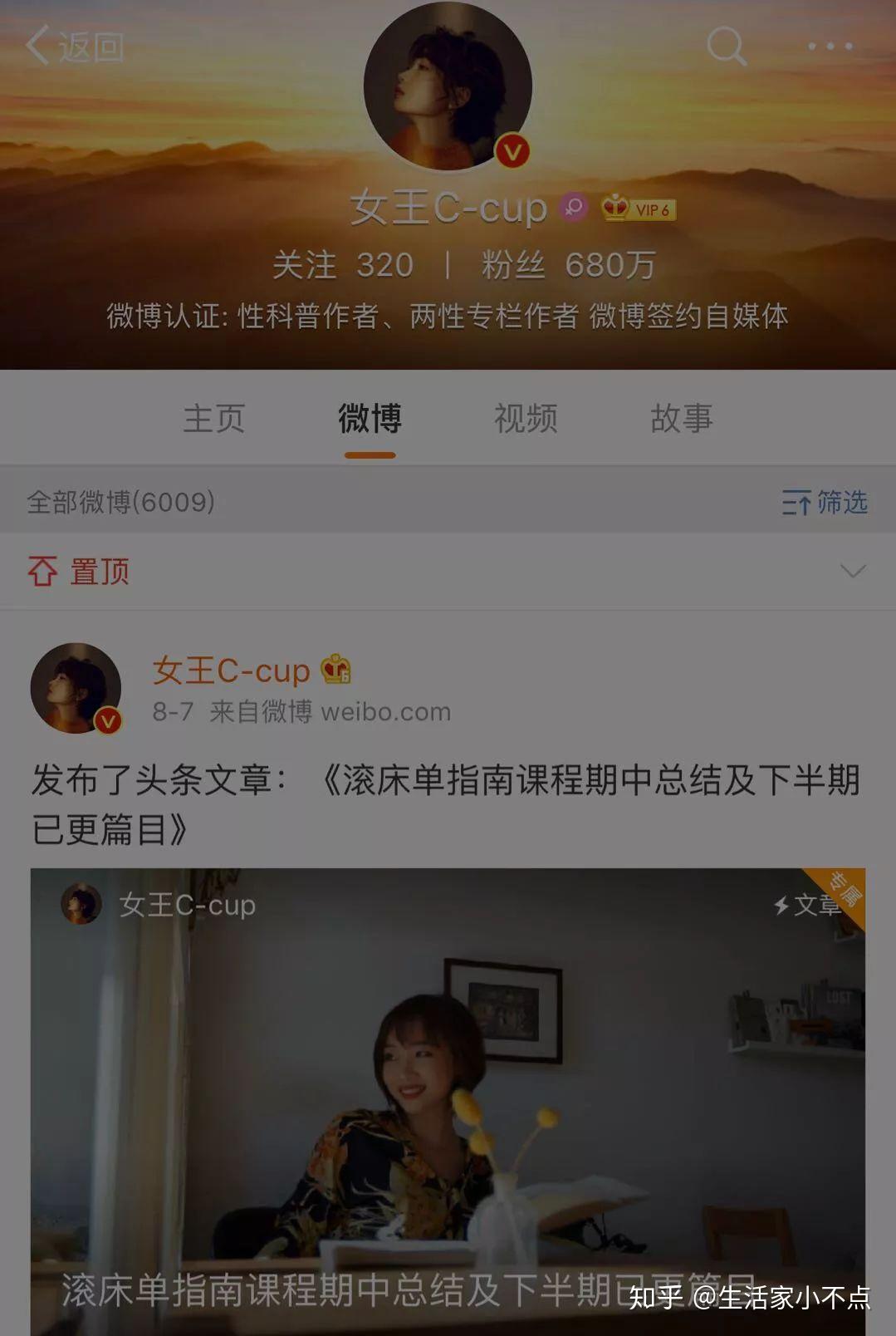Image resolution: width=896 pixels, height=1336 pixels.
Task: Open the search icon in the header
Action: (x=727, y=46)
